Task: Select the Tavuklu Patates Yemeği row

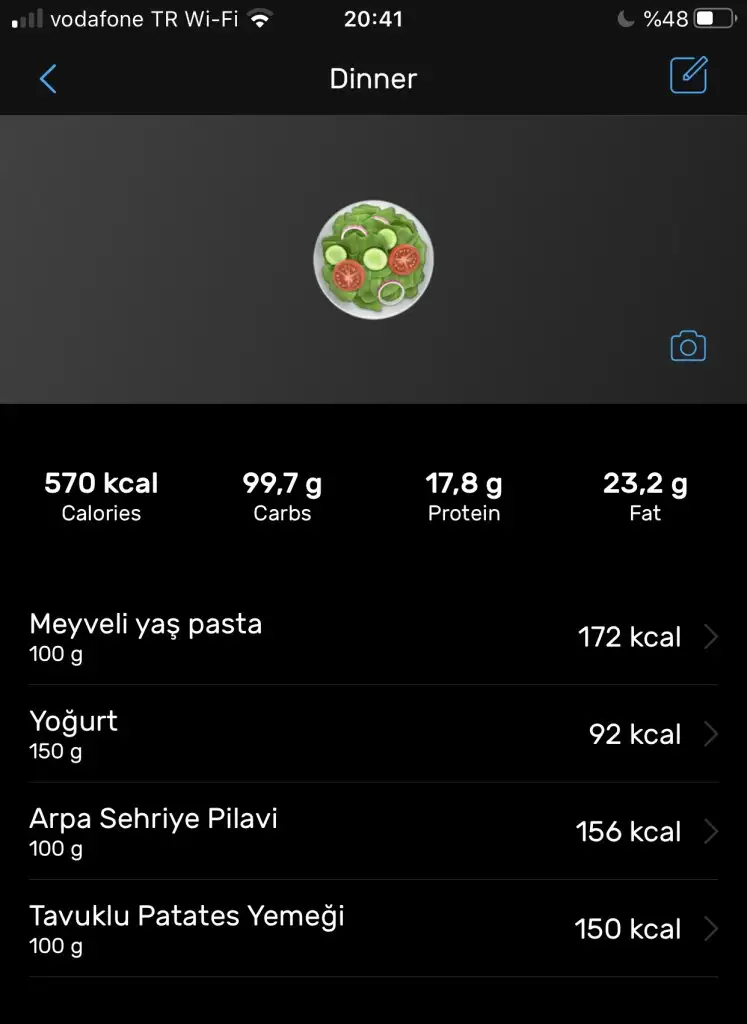Action: click(373, 929)
